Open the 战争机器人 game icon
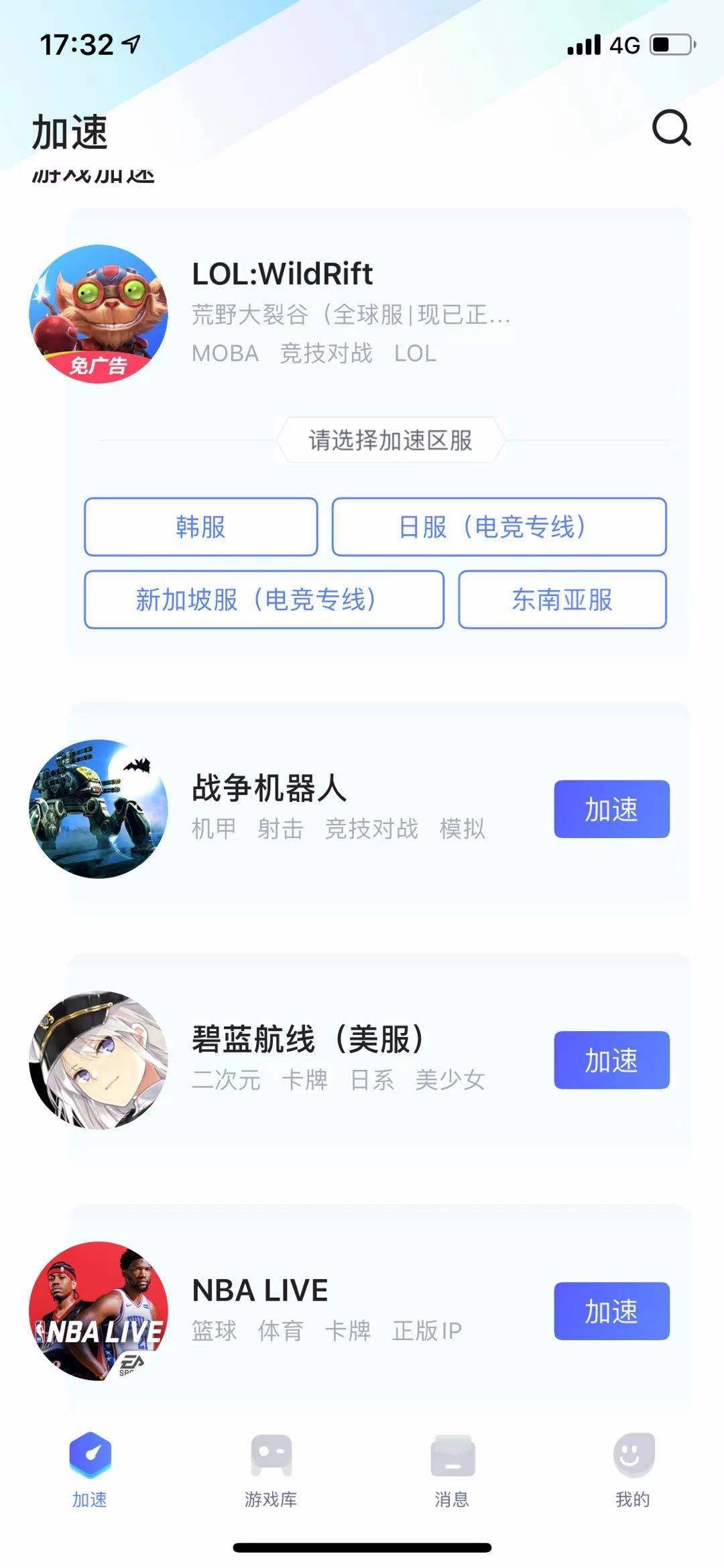The width and height of the screenshot is (724, 1568). (99, 809)
